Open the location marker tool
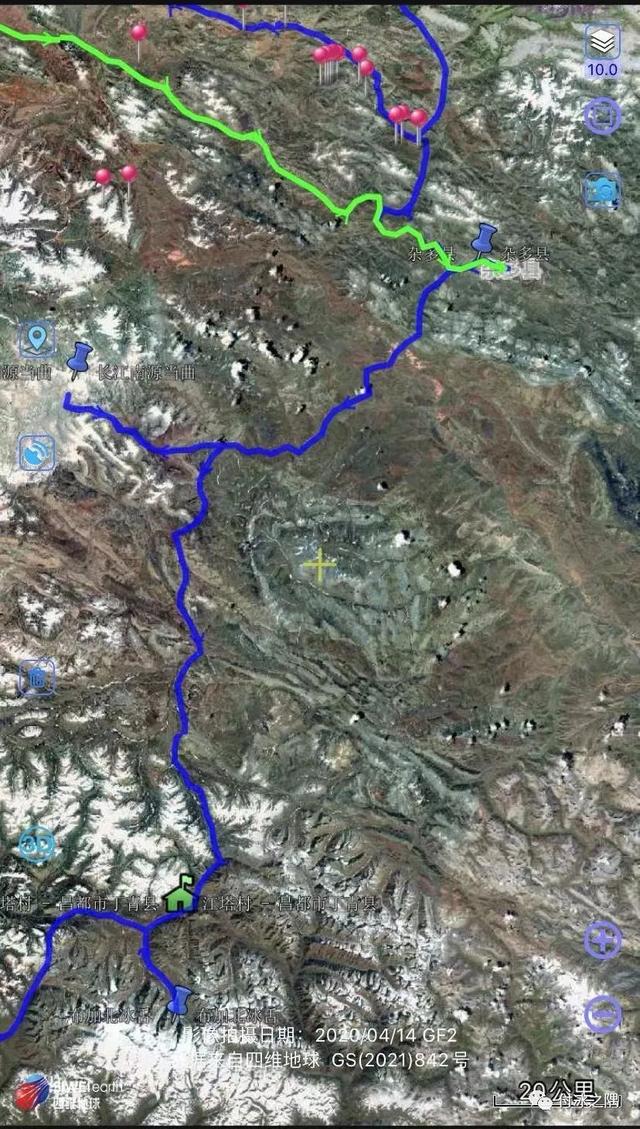Image resolution: width=640 pixels, height=1129 pixels. (37, 338)
